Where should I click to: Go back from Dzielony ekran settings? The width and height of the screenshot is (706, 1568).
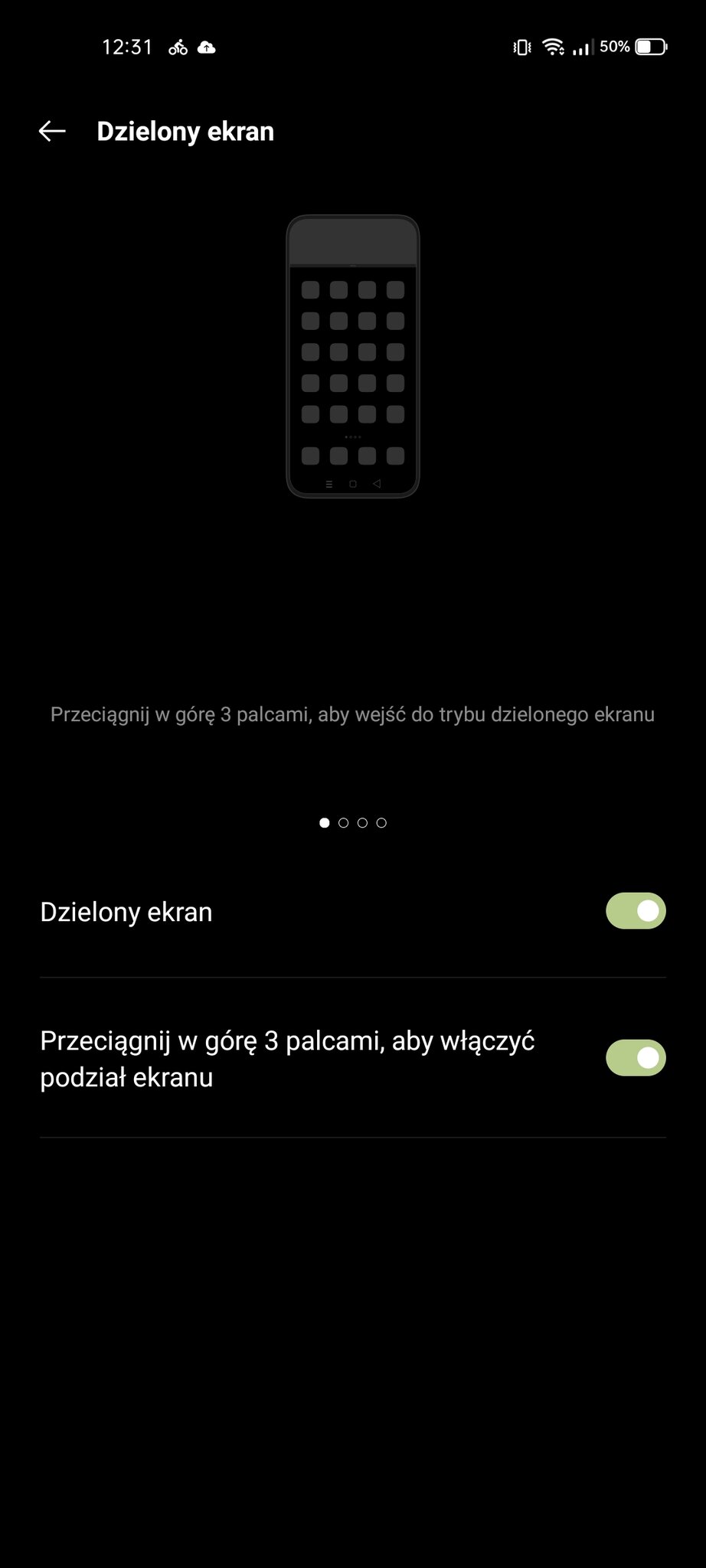pos(52,132)
